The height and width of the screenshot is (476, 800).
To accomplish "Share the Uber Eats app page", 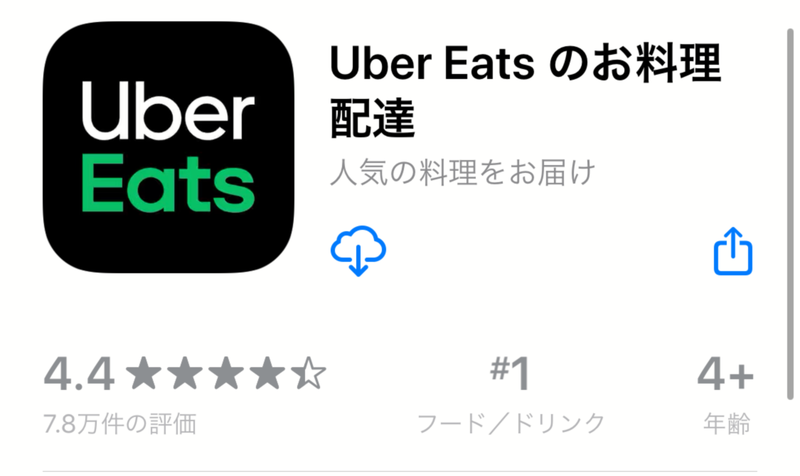I will [x=731, y=252].
